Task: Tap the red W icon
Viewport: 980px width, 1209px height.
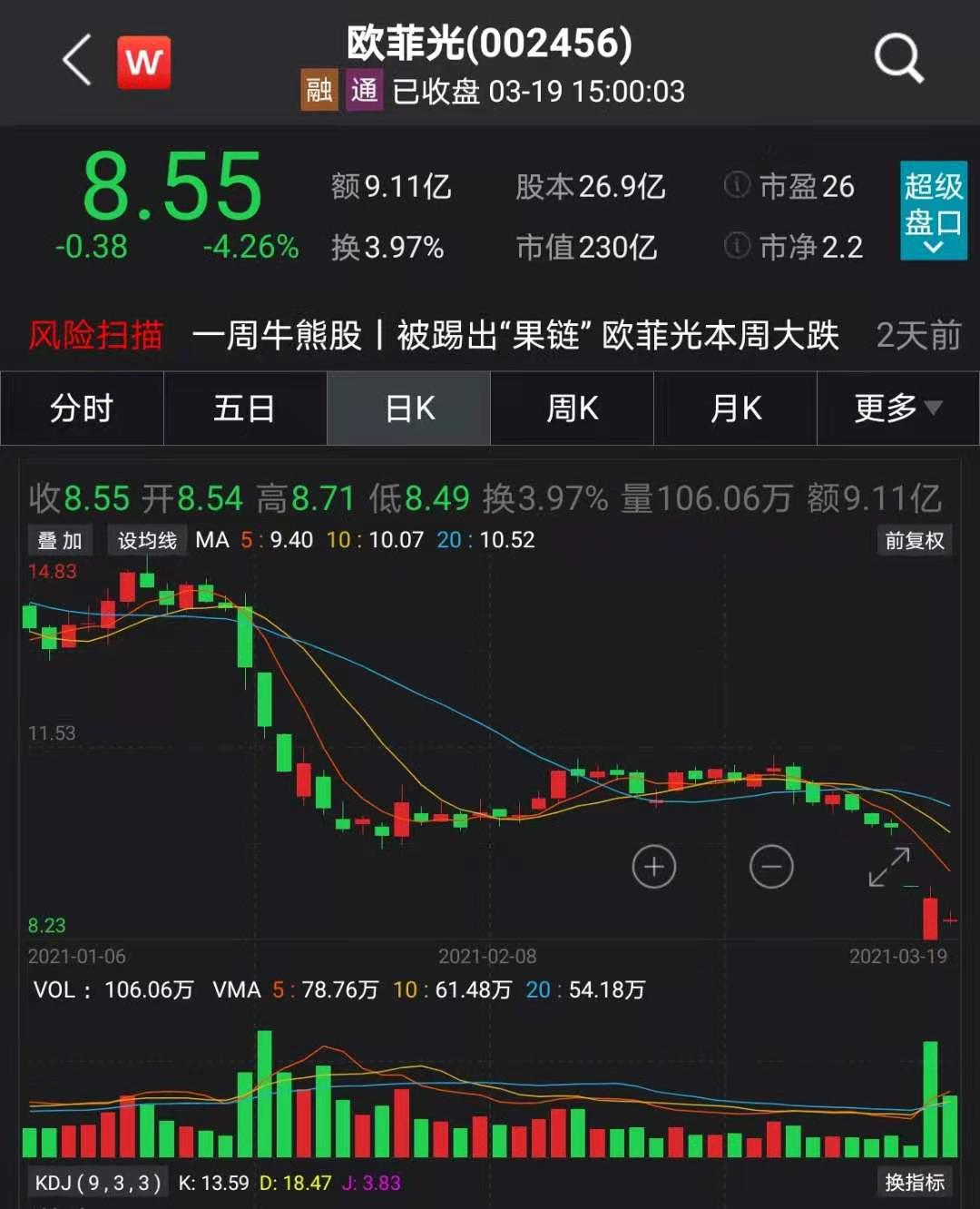Action: (143, 63)
